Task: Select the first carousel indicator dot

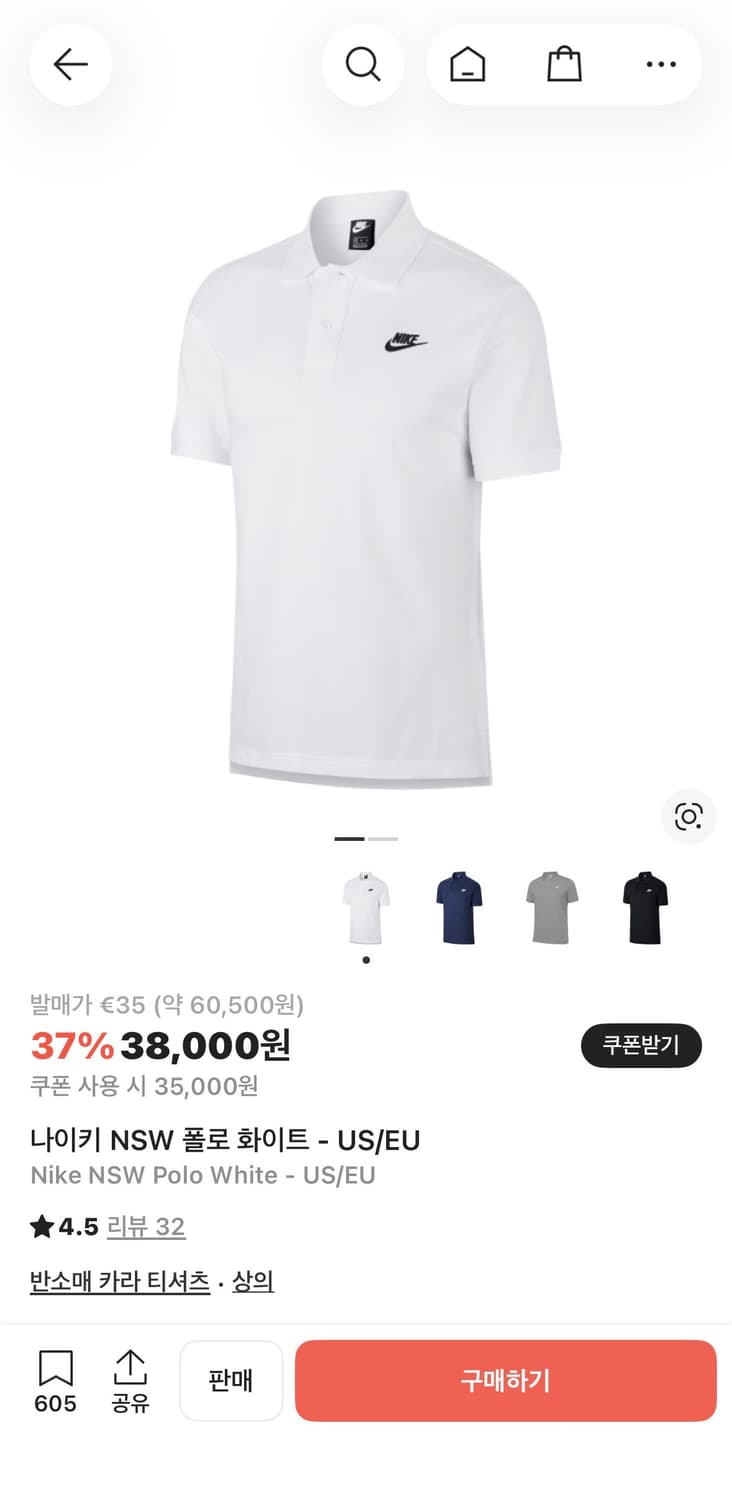Action: click(x=351, y=838)
